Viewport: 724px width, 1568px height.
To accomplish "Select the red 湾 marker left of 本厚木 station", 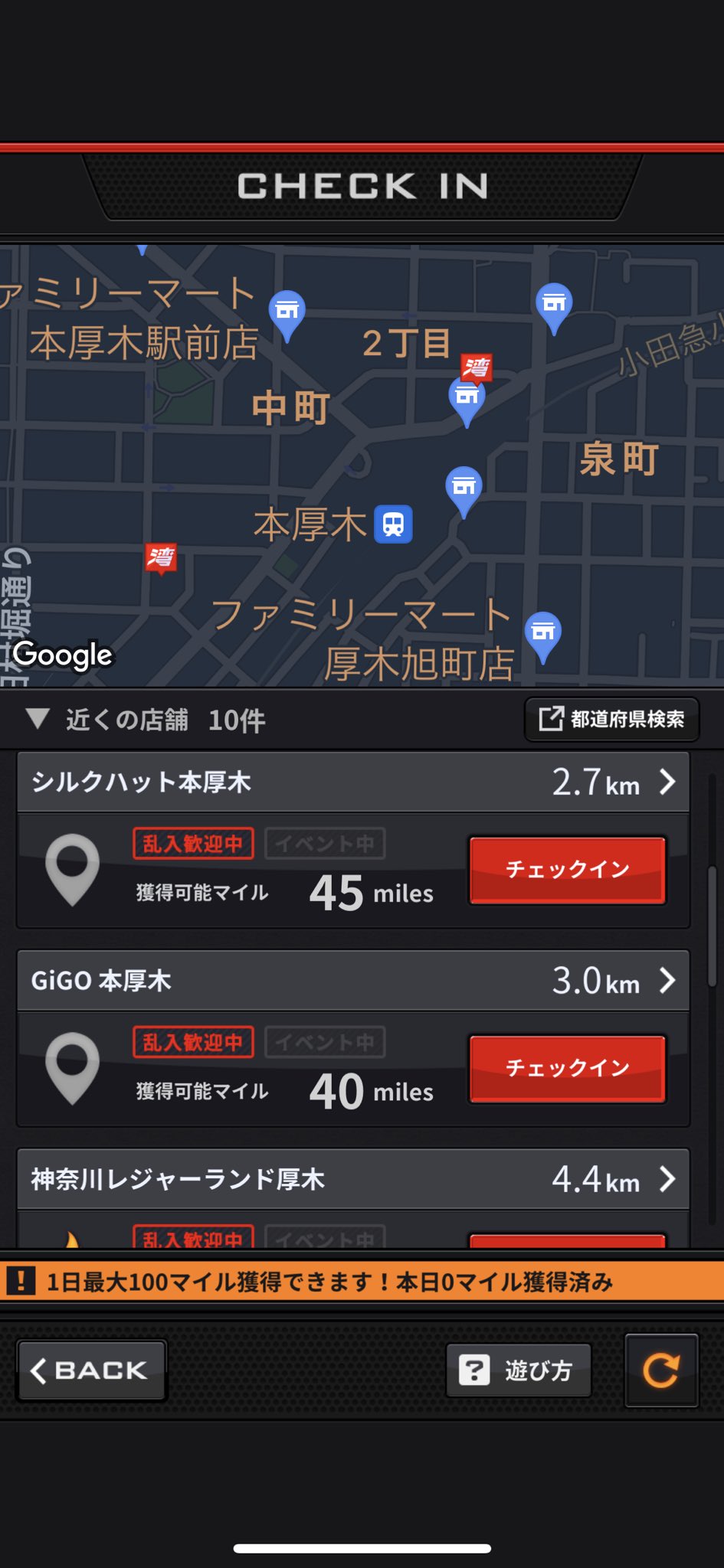I will [161, 559].
